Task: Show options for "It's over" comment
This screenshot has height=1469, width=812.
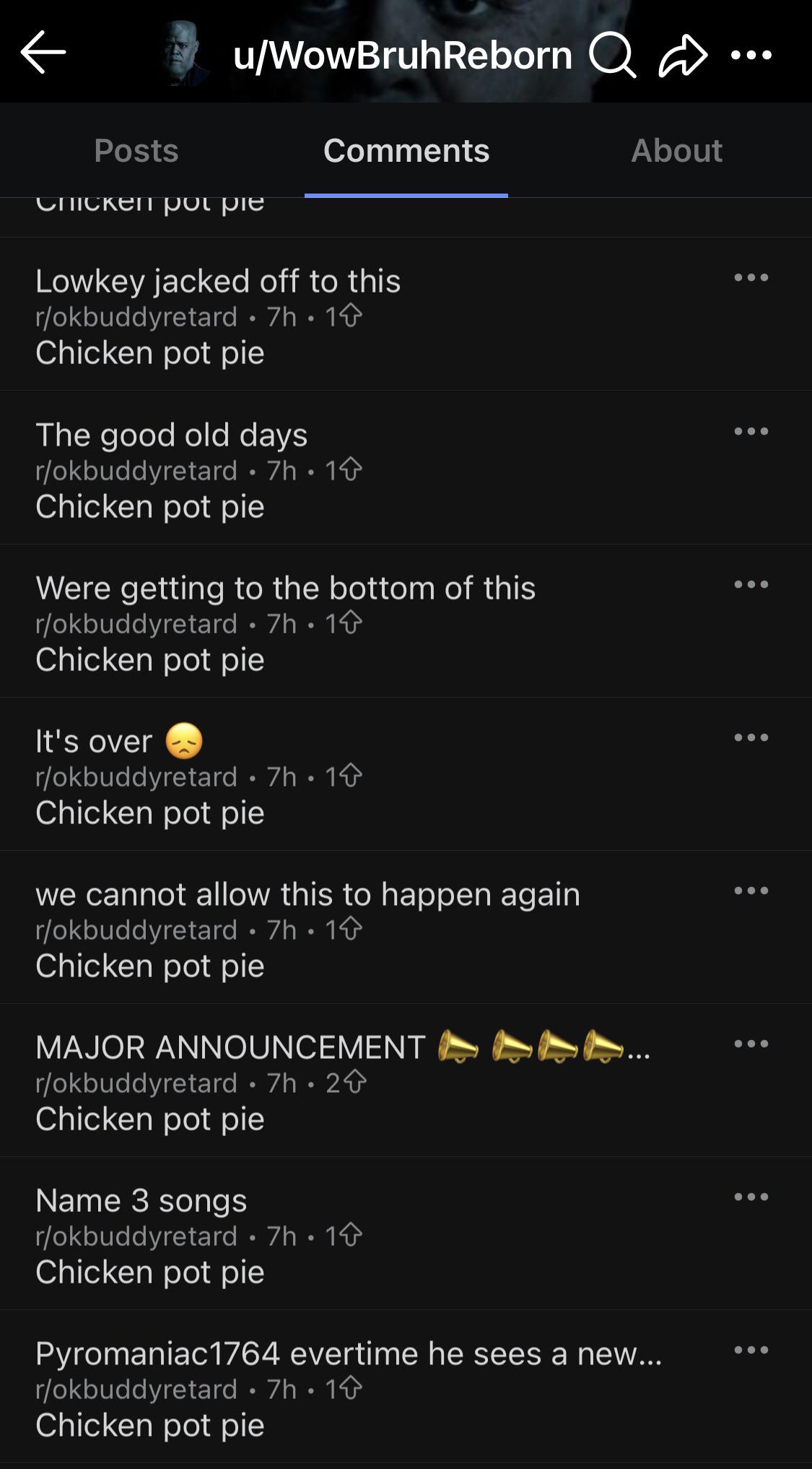Action: tap(751, 737)
